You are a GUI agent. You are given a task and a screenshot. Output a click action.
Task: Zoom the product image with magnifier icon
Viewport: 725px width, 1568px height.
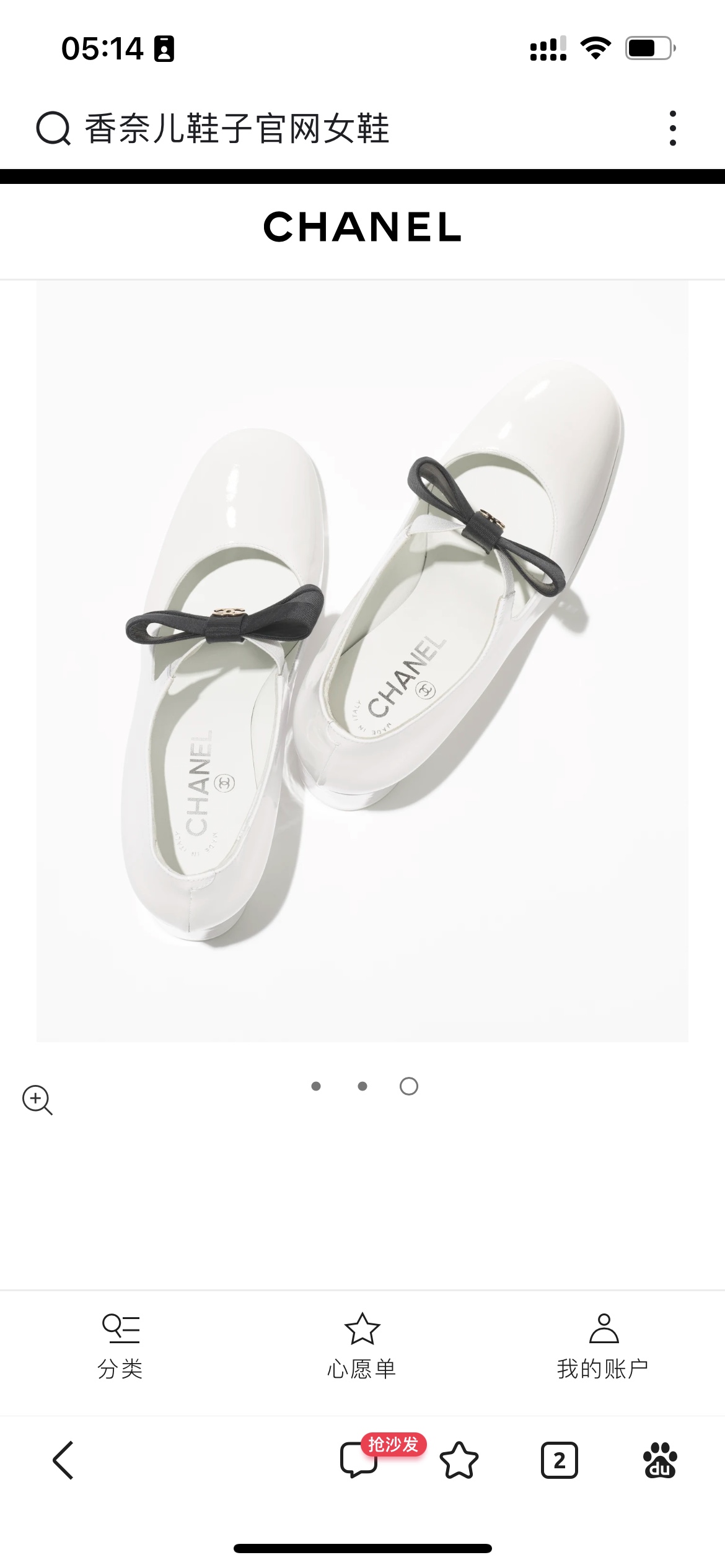[x=38, y=1100]
